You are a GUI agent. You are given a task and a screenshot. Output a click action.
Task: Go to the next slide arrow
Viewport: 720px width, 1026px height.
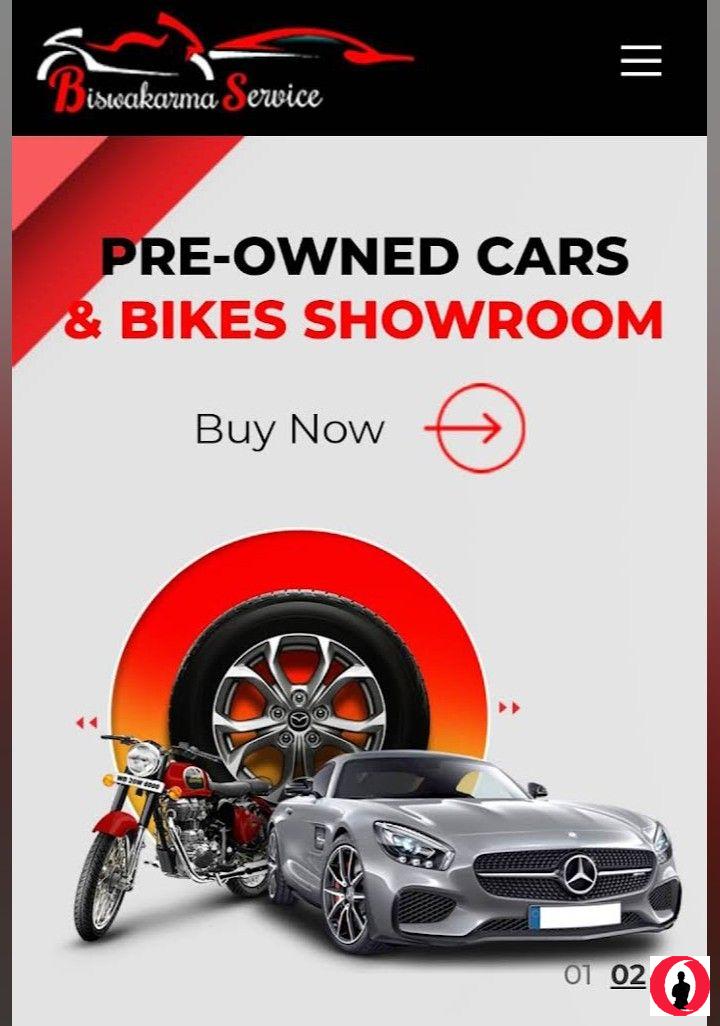click(509, 708)
